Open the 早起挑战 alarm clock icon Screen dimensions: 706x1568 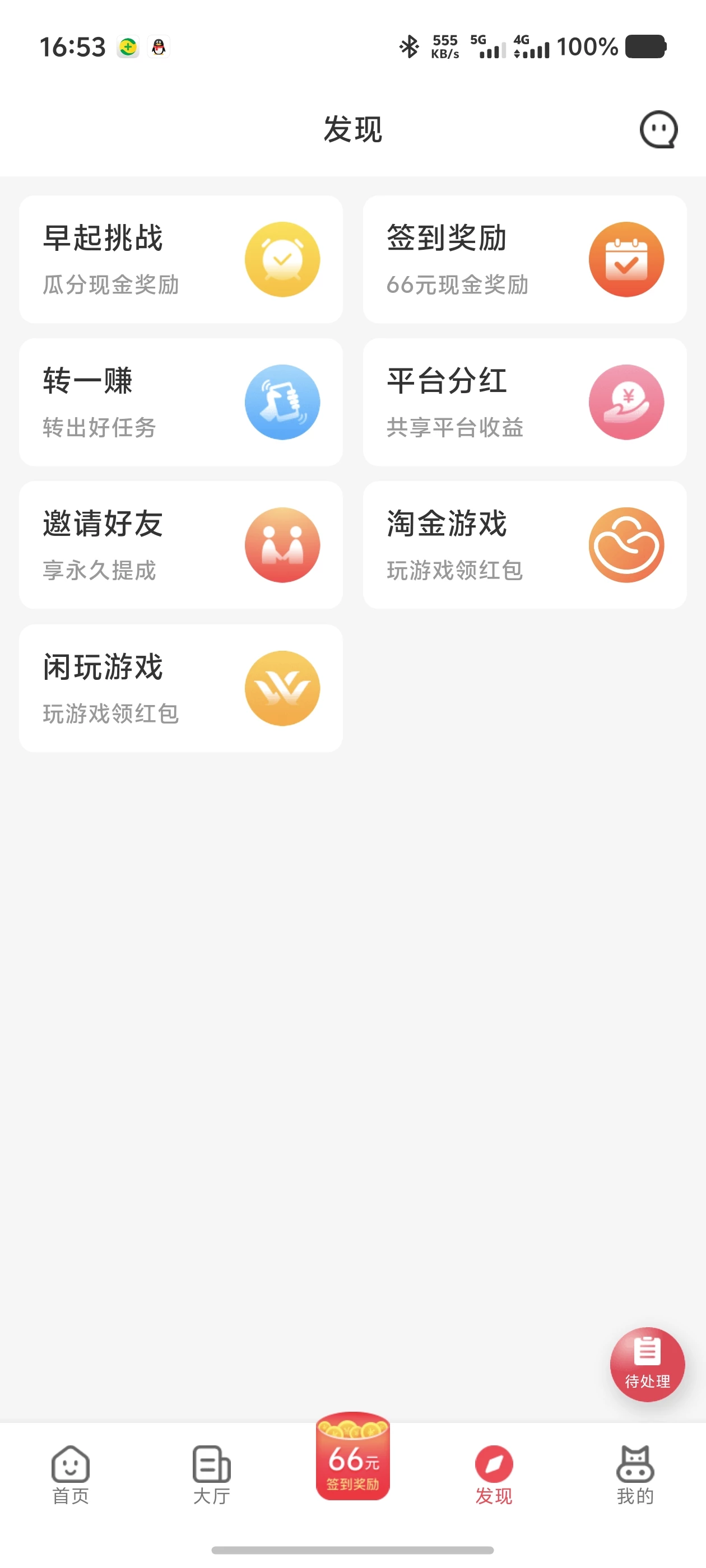coord(282,259)
